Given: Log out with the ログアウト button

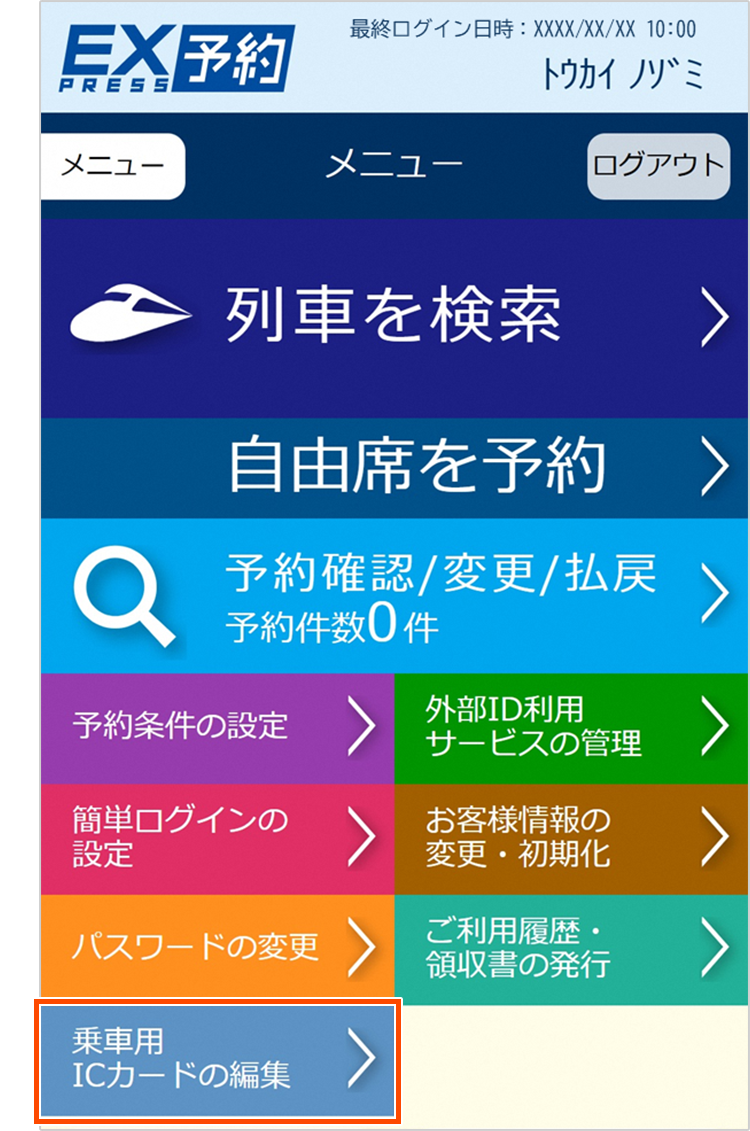Looking at the screenshot, I should (x=658, y=166).
